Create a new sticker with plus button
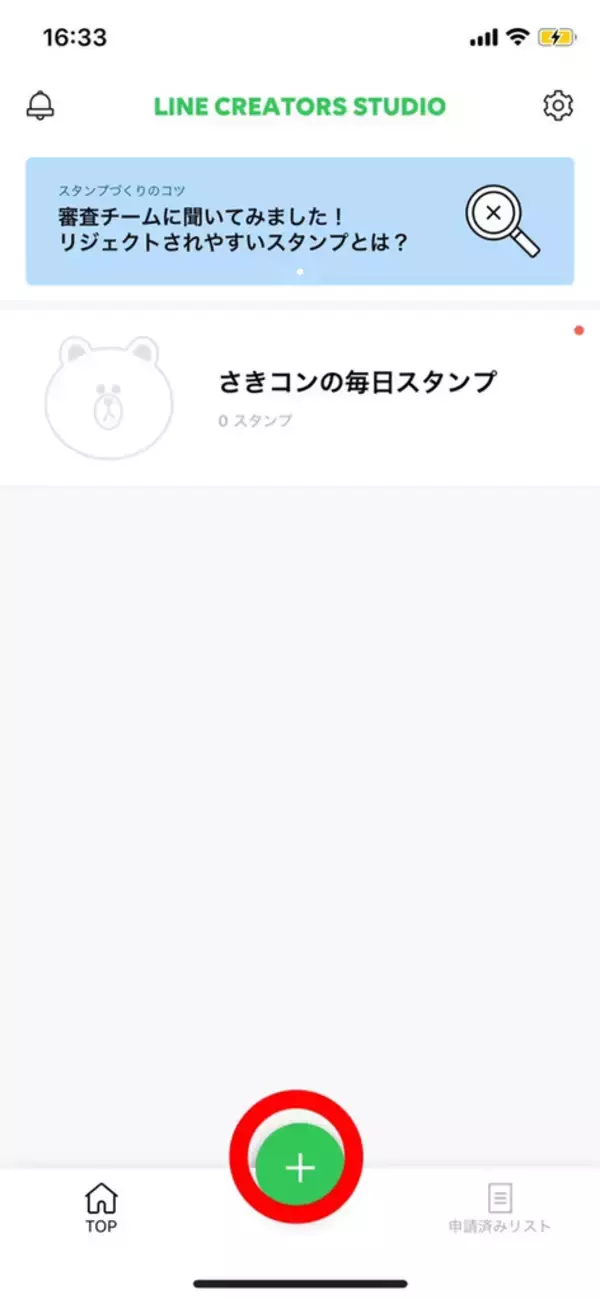600x1299 pixels. click(299, 1168)
